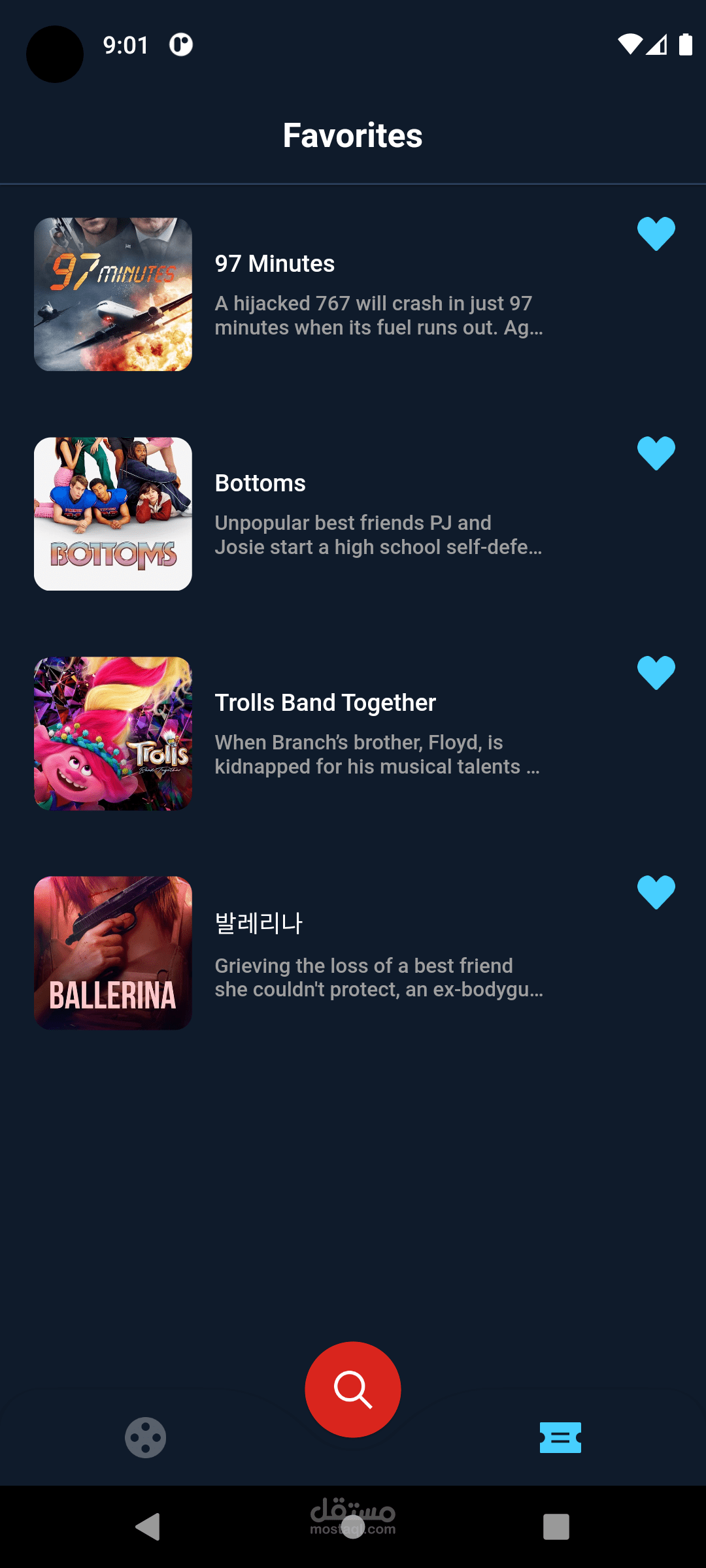Screen dimensions: 706x1568
Task: Open the red search button
Action: coord(353,1389)
